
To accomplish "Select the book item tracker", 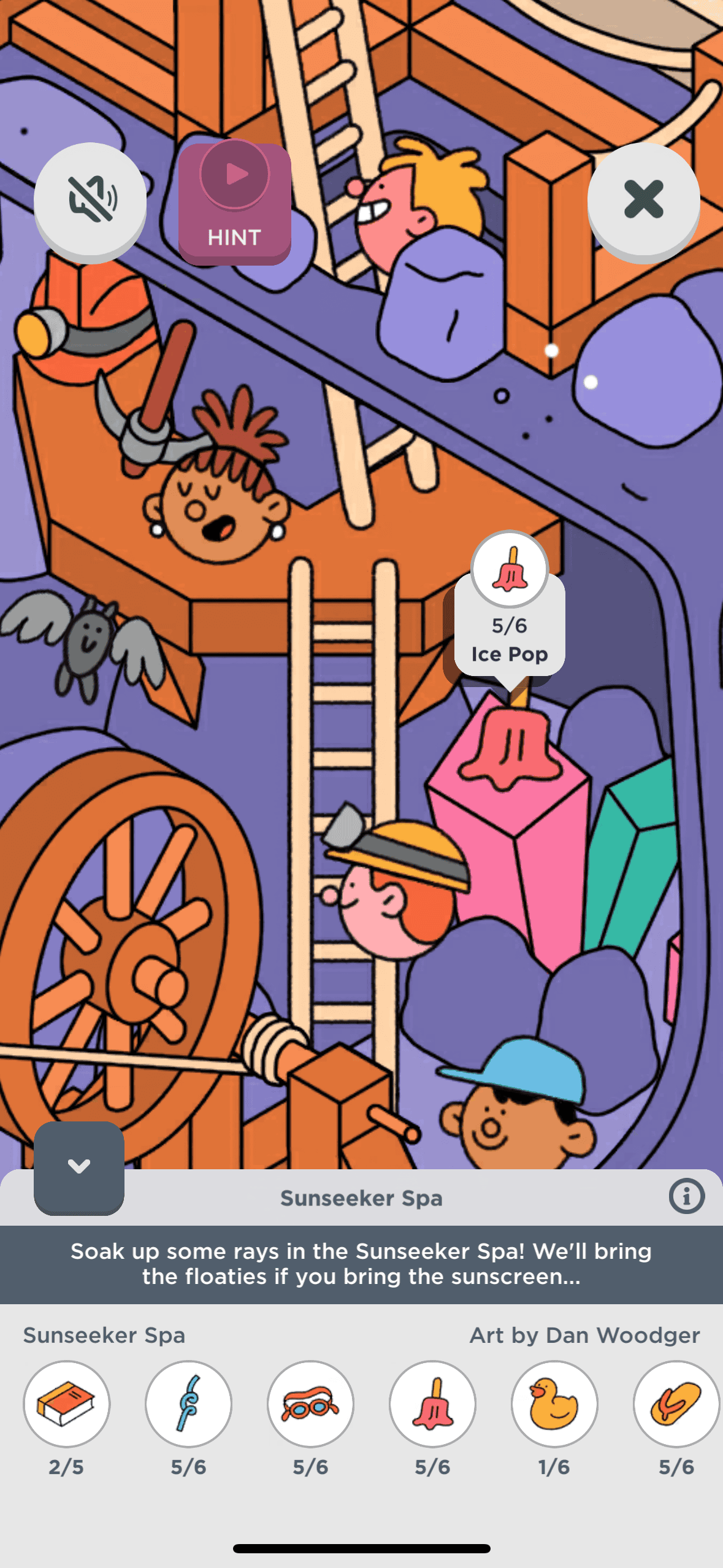I will pos(66,1404).
